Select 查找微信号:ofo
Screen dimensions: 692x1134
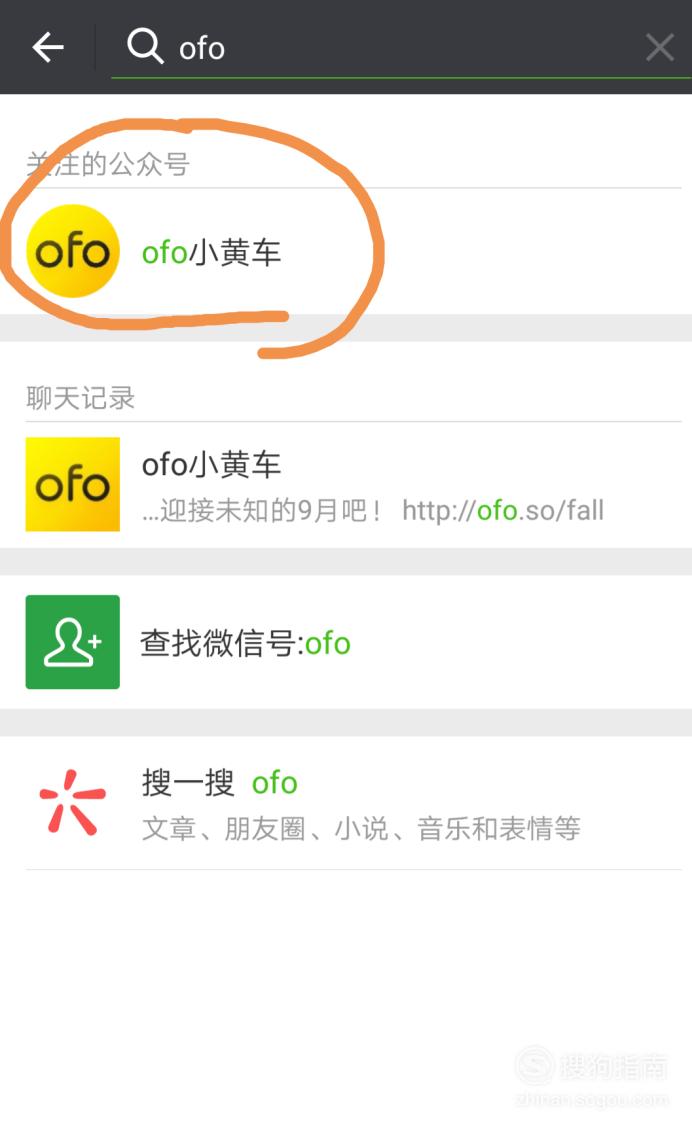(346, 642)
